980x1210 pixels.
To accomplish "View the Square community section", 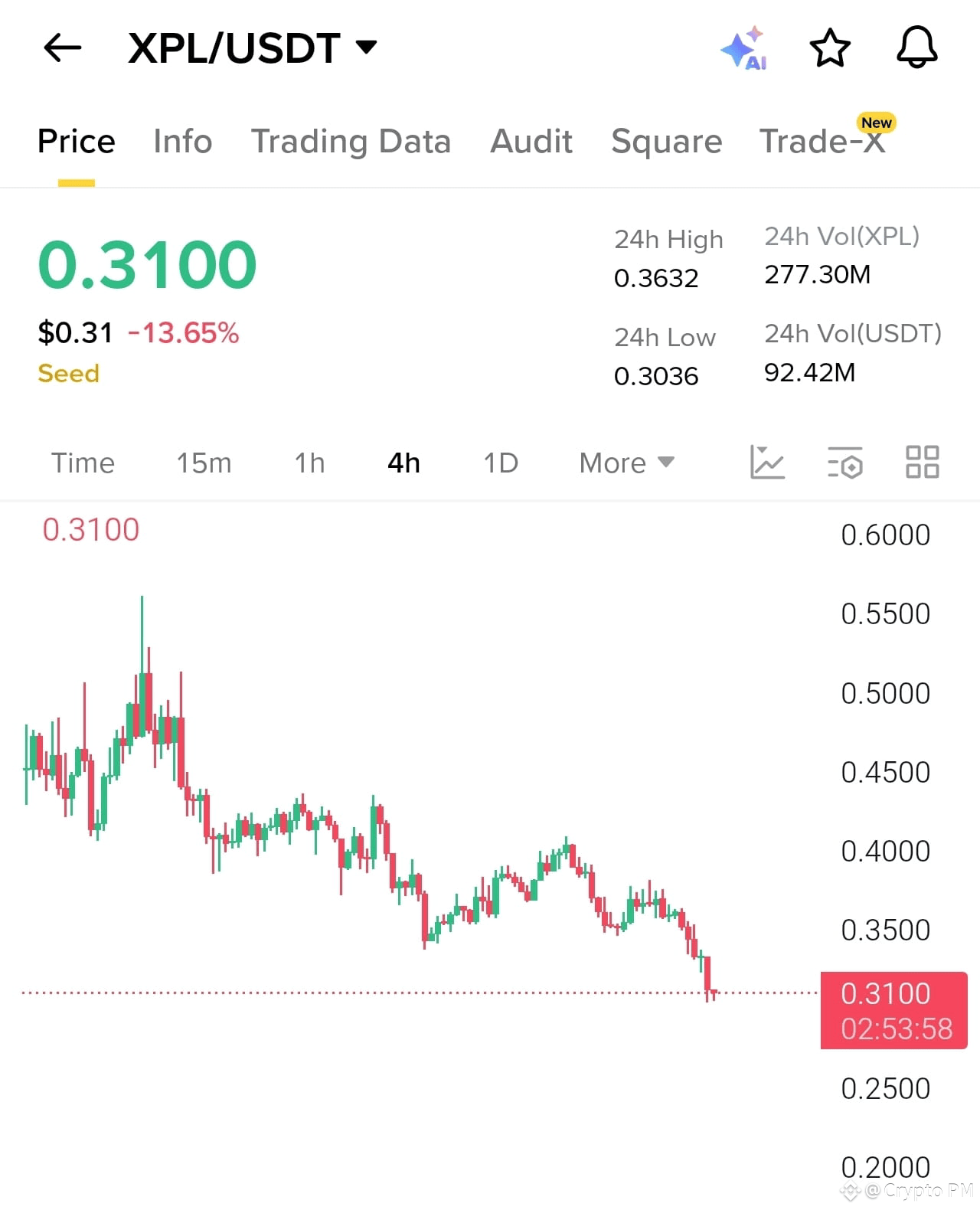I will point(666,141).
